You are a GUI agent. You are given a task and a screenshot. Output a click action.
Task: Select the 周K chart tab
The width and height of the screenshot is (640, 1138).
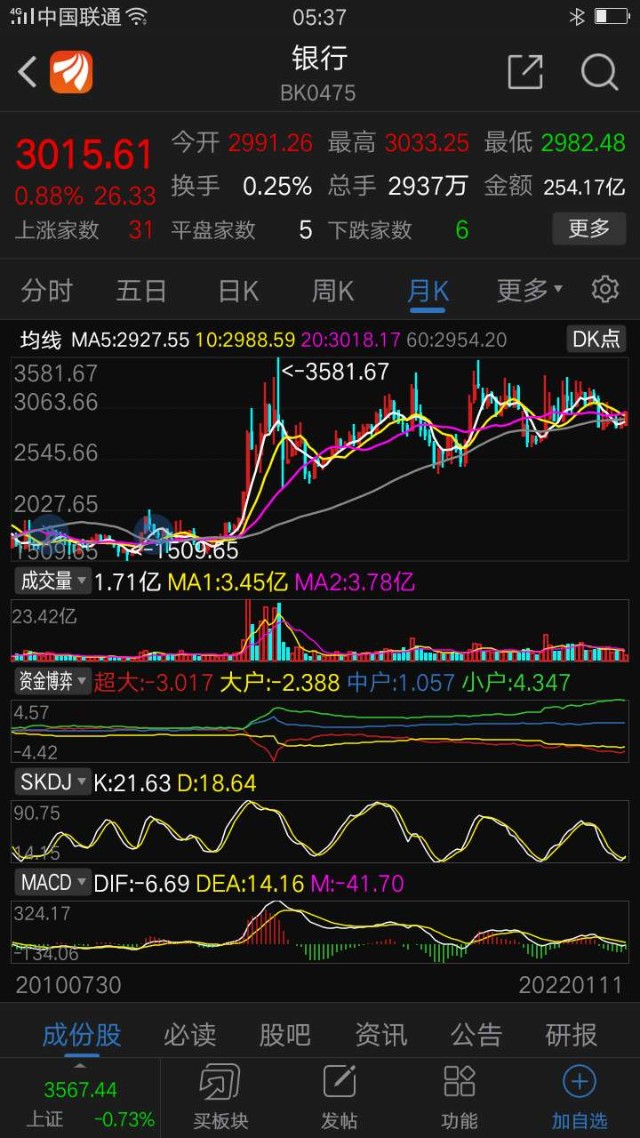[x=333, y=291]
